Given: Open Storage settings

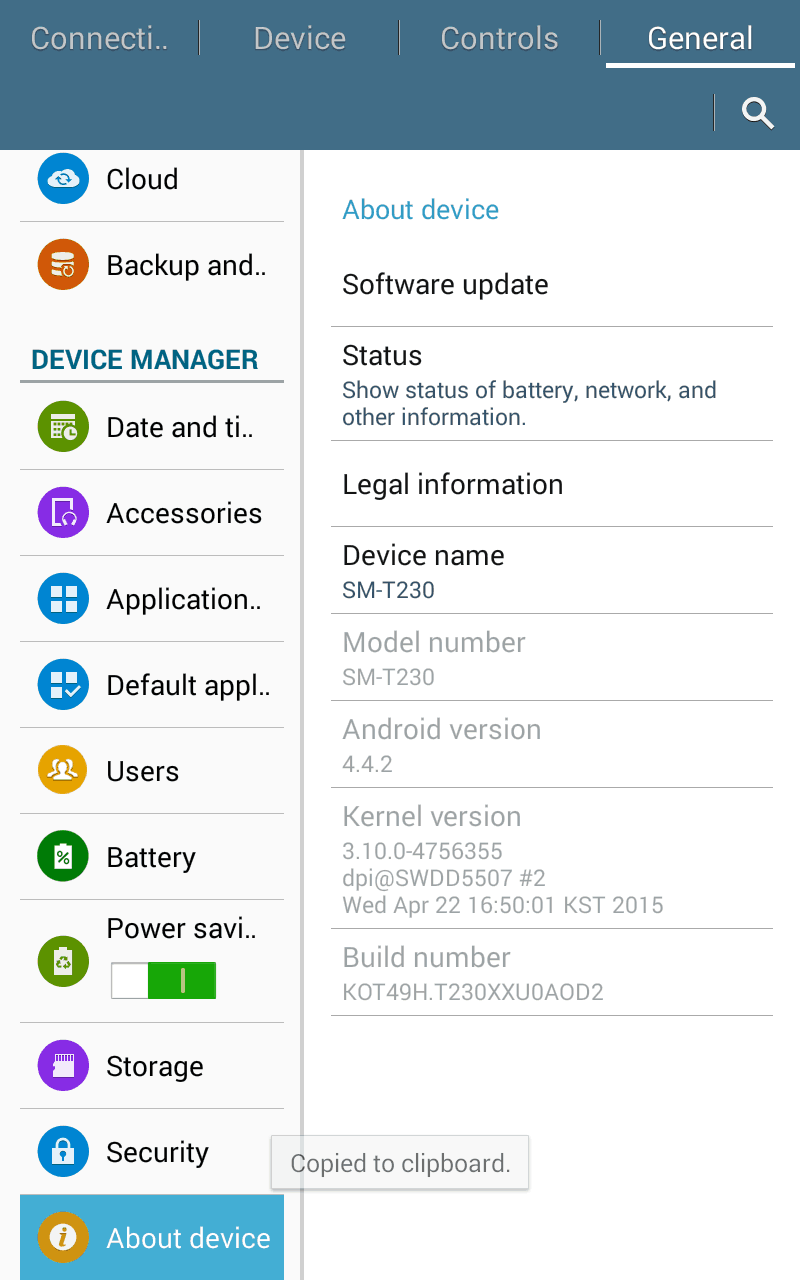Looking at the screenshot, I should click(x=152, y=1066).
